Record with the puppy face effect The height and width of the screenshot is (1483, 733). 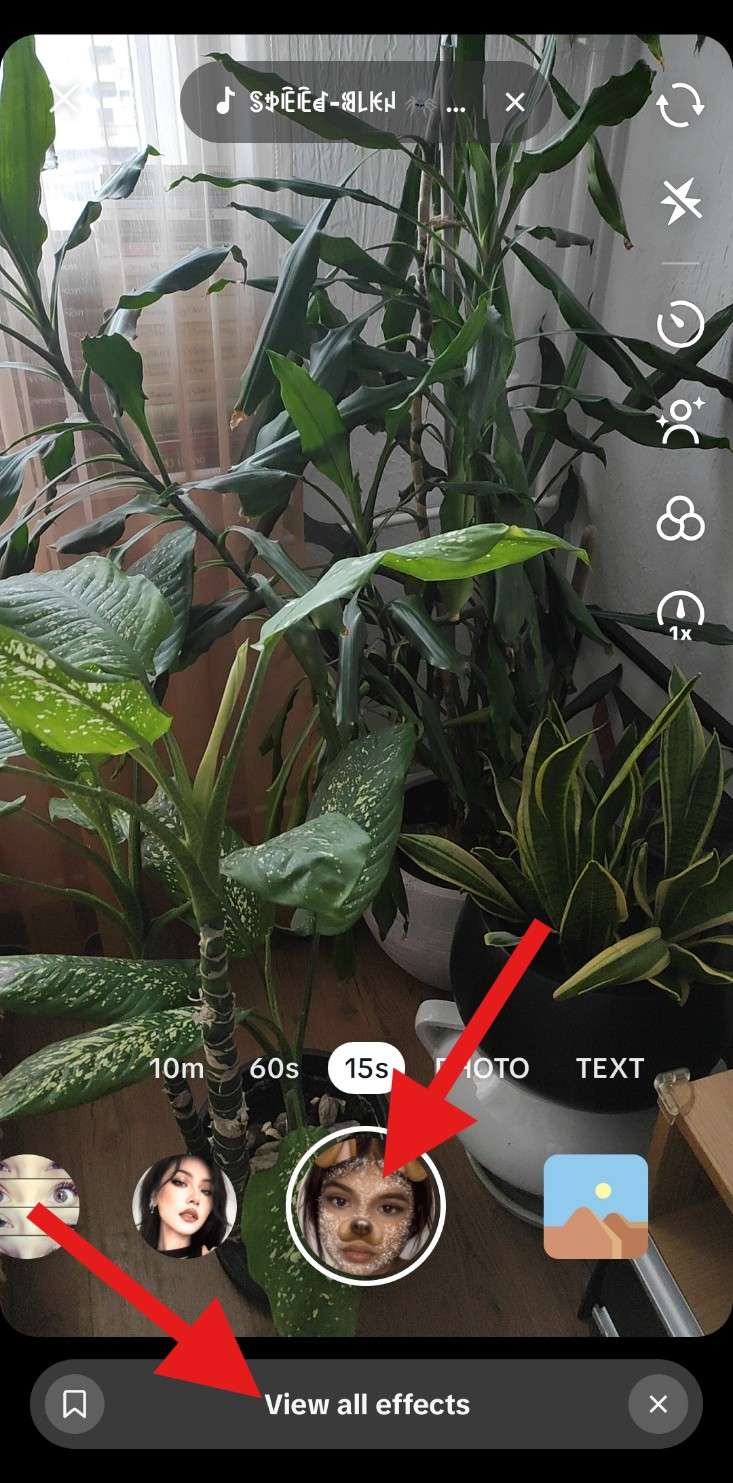click(366, 1206)
